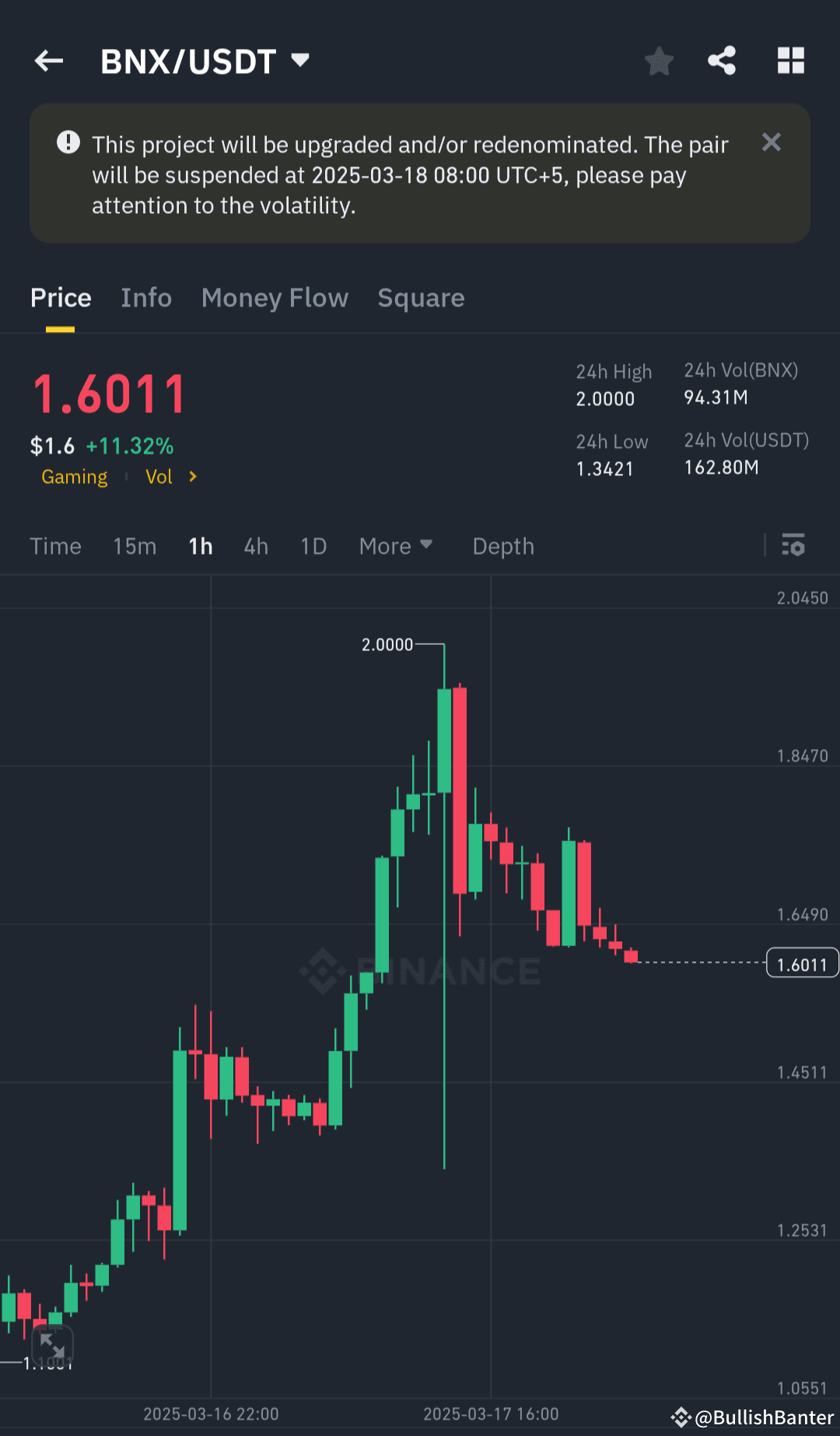Screen dimensions: 840x1436
Task: Open chart indicator settings icon
Action: point(794,546)
